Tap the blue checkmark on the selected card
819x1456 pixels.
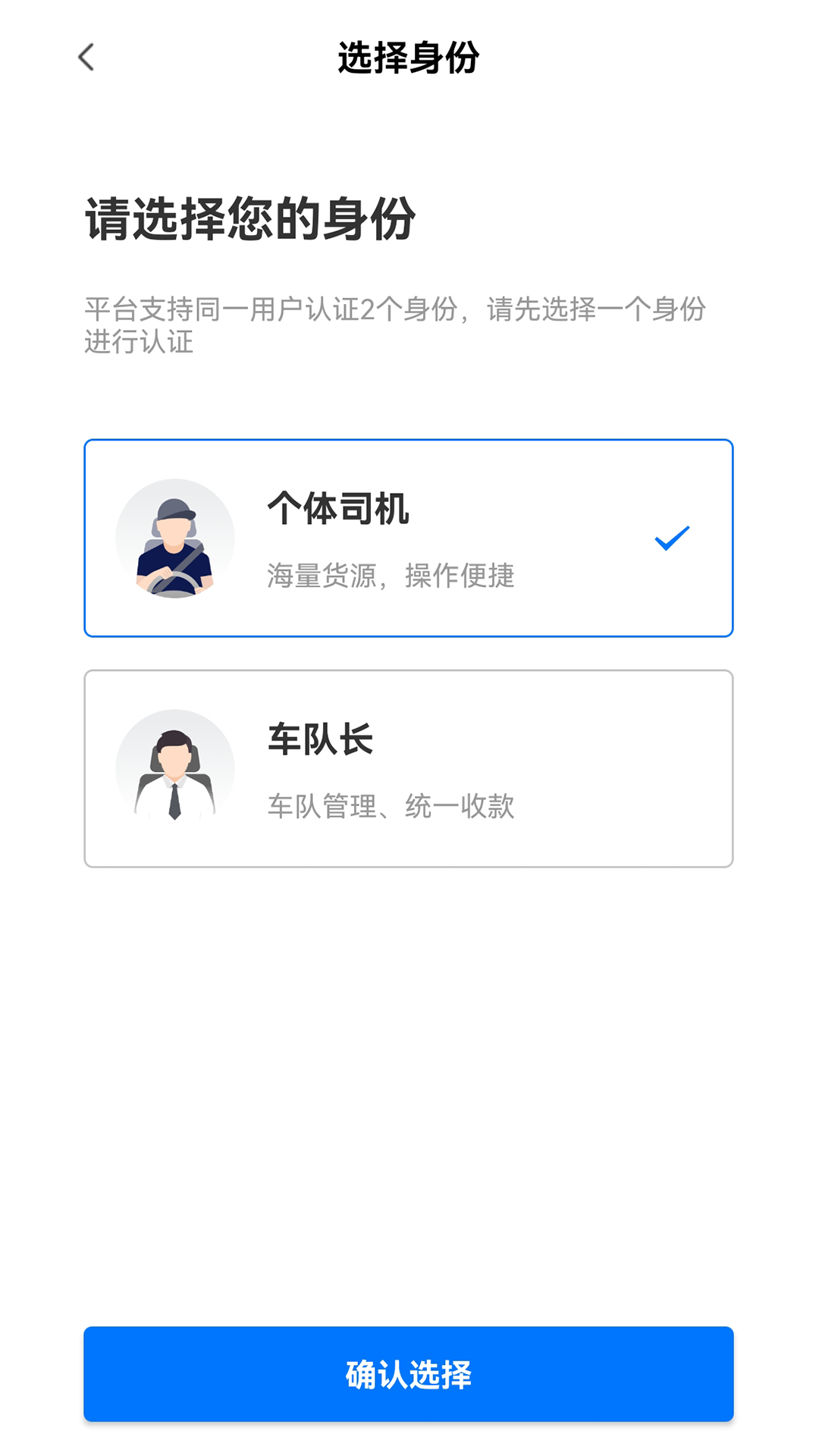pos(673,537)
